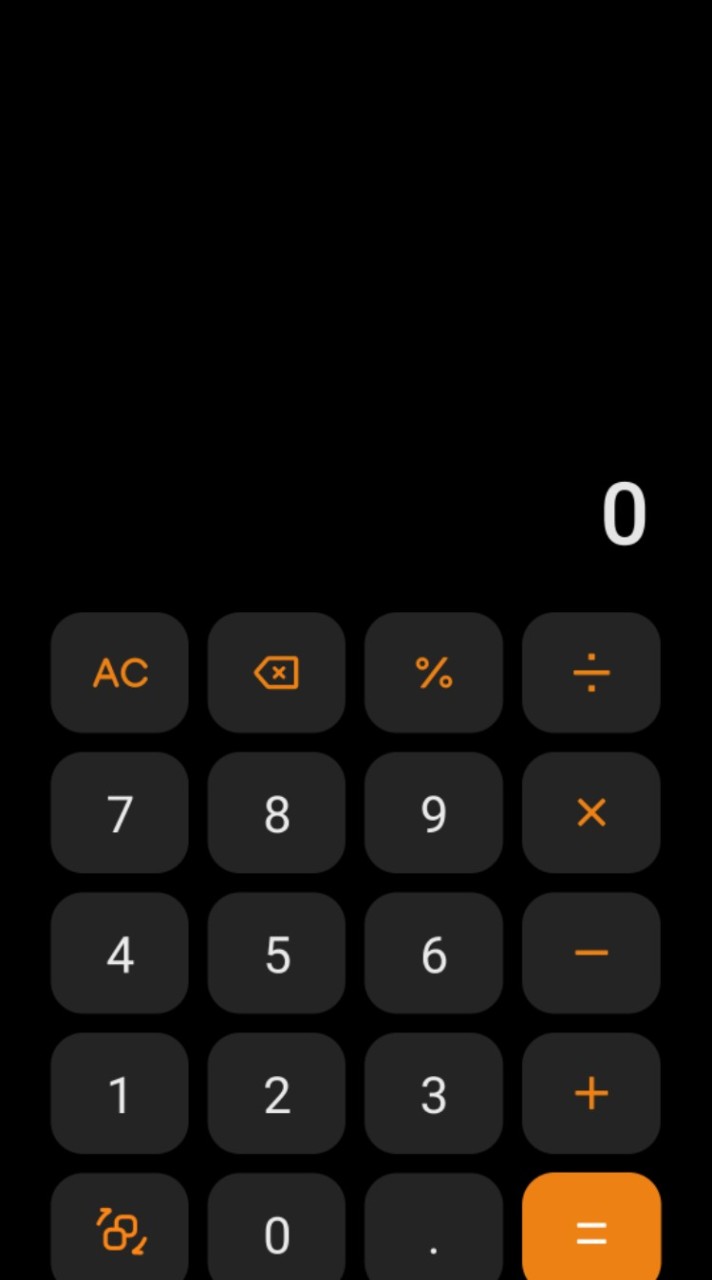712x1280 pixels.
Task: Open the converter mode switch icon
Action: pyautogui.click(x=120, y=1230)
